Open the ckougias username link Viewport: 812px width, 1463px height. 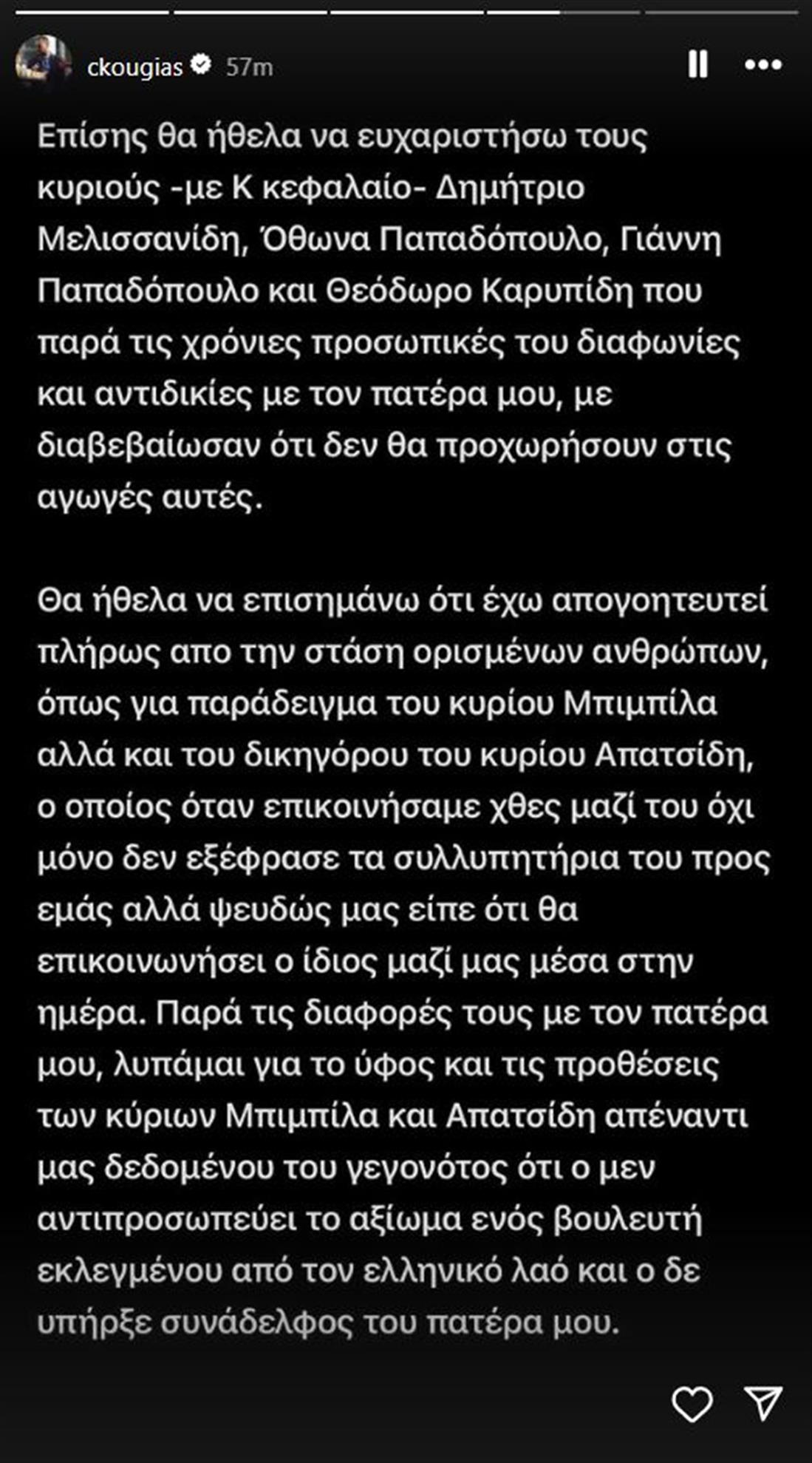(x=134, y=68)
